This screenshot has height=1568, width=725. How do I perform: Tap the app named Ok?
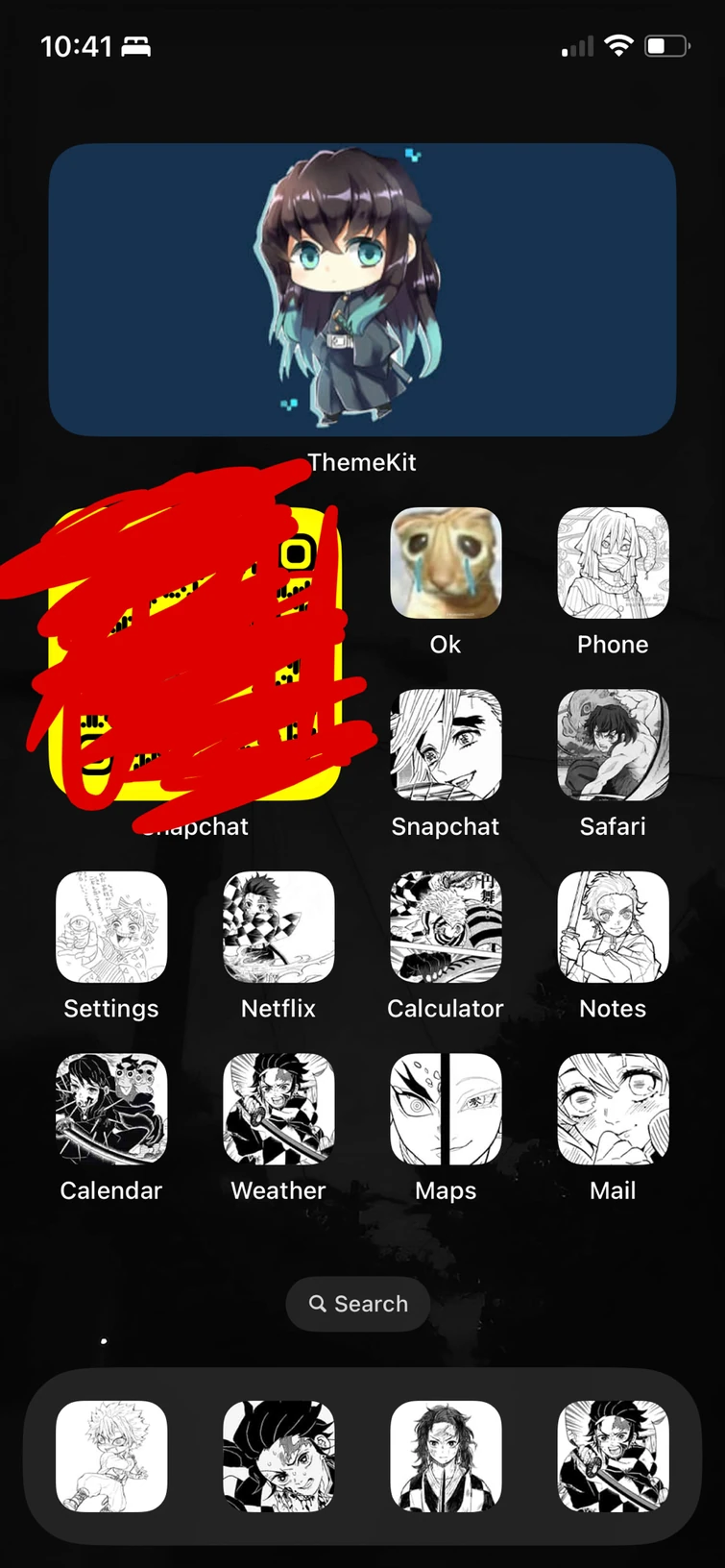point(445,564)
